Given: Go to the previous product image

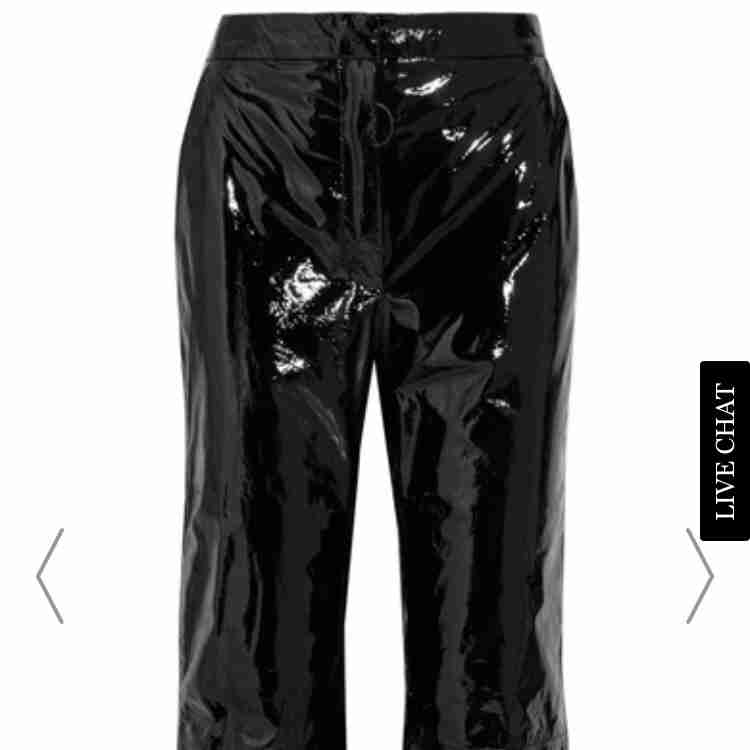Looking at the screenshot, I should point(50,576).
